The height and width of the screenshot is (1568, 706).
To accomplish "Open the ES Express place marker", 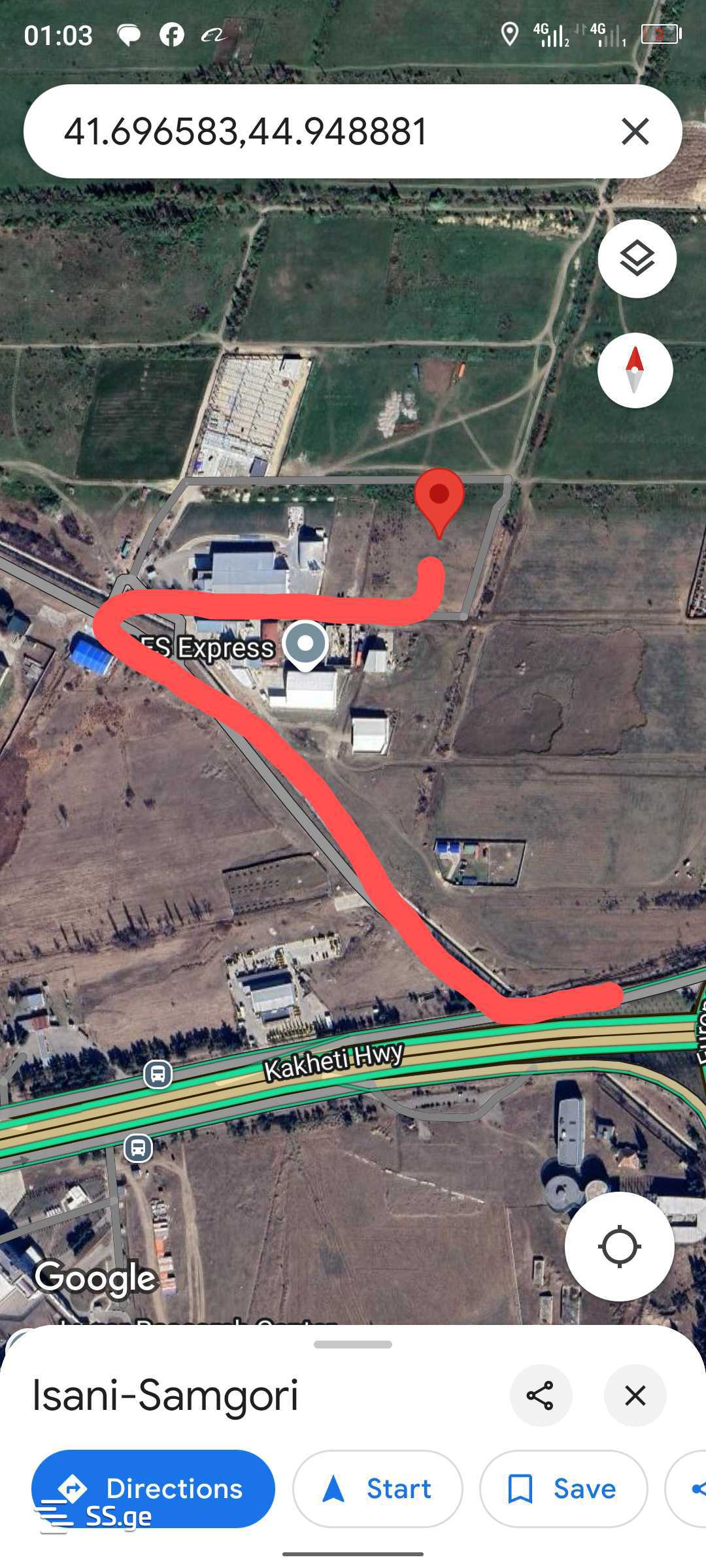I will (305, 644).
